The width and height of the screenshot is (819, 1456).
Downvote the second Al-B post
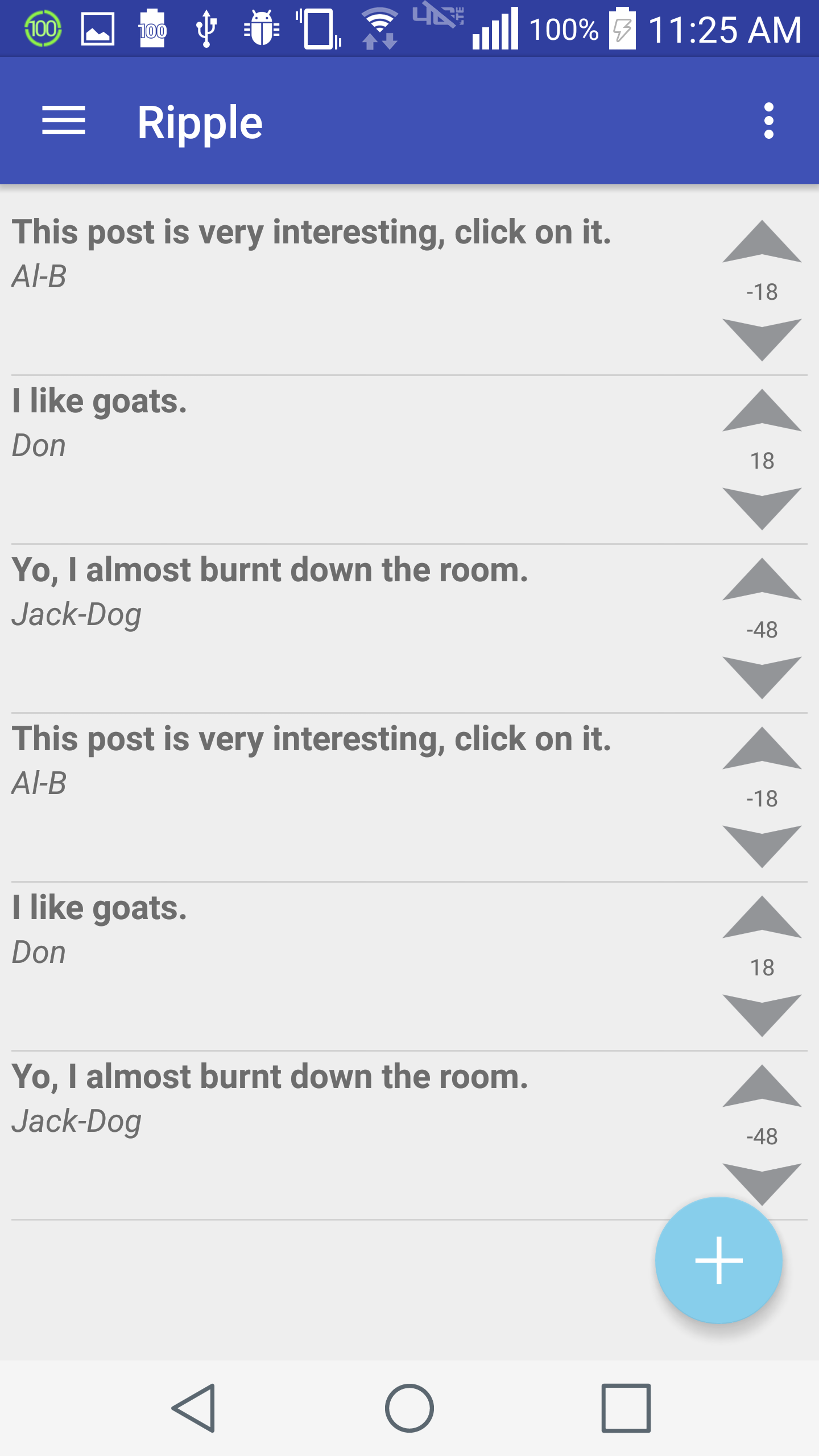762,846
